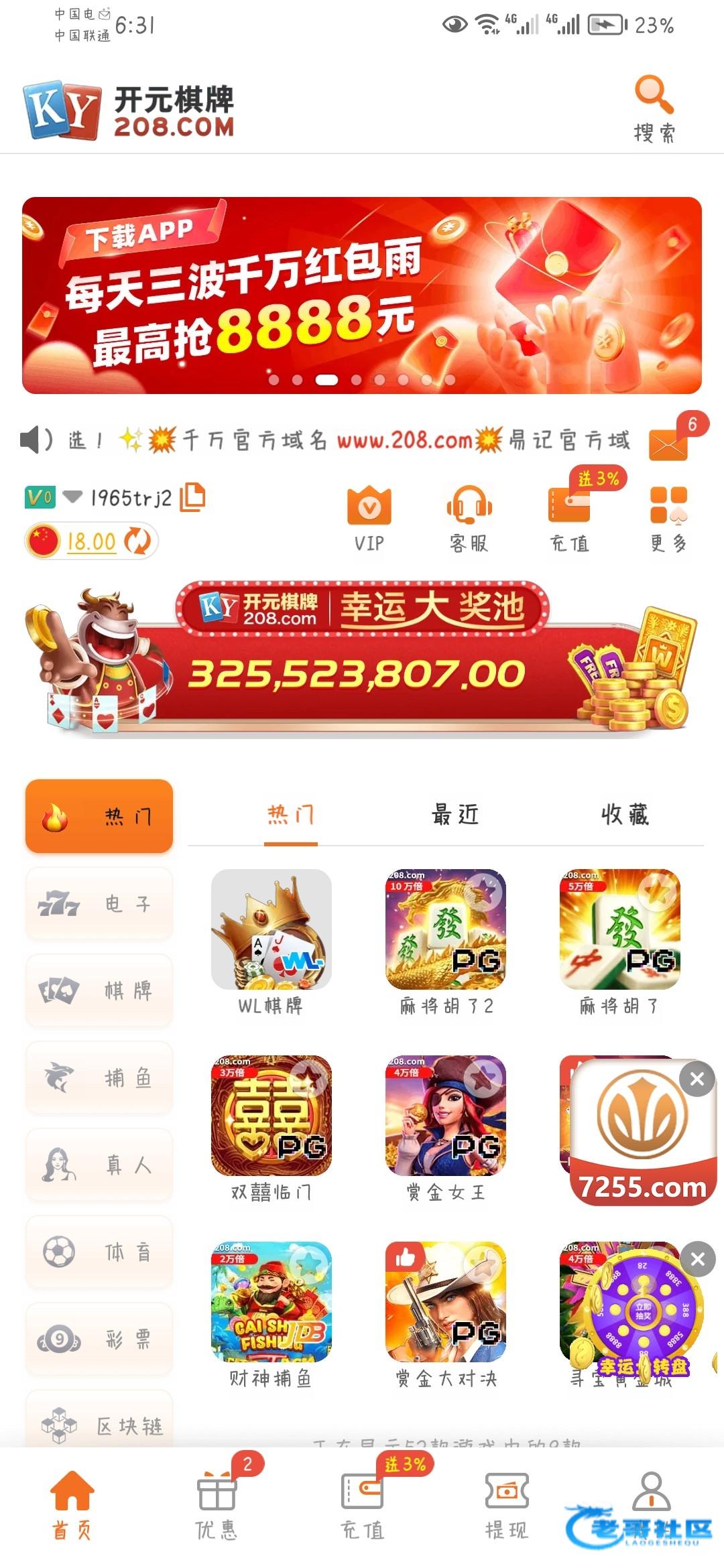Select the 电子 category
724x1568 pixels.
point(99,904)
